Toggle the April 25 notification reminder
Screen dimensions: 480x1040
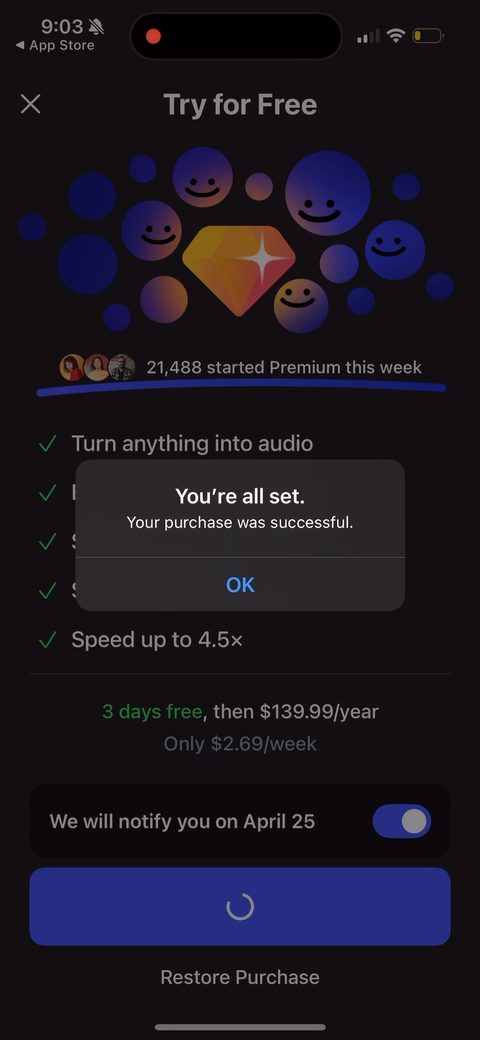(x=402, y=821)
